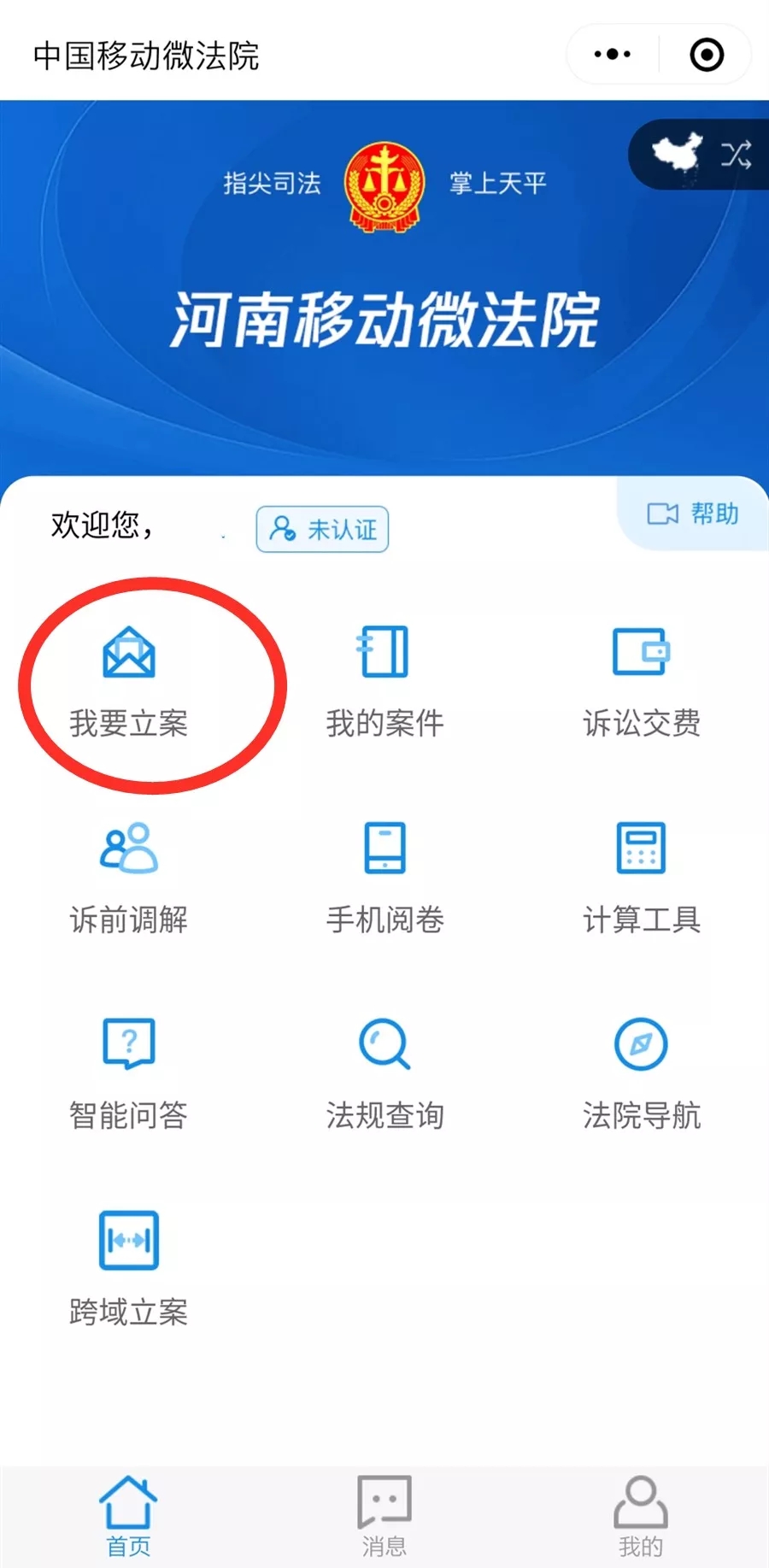Open the 帮助 help video
The height and width of the screenshot is (1568, 769).
click(x=693, y=514)
